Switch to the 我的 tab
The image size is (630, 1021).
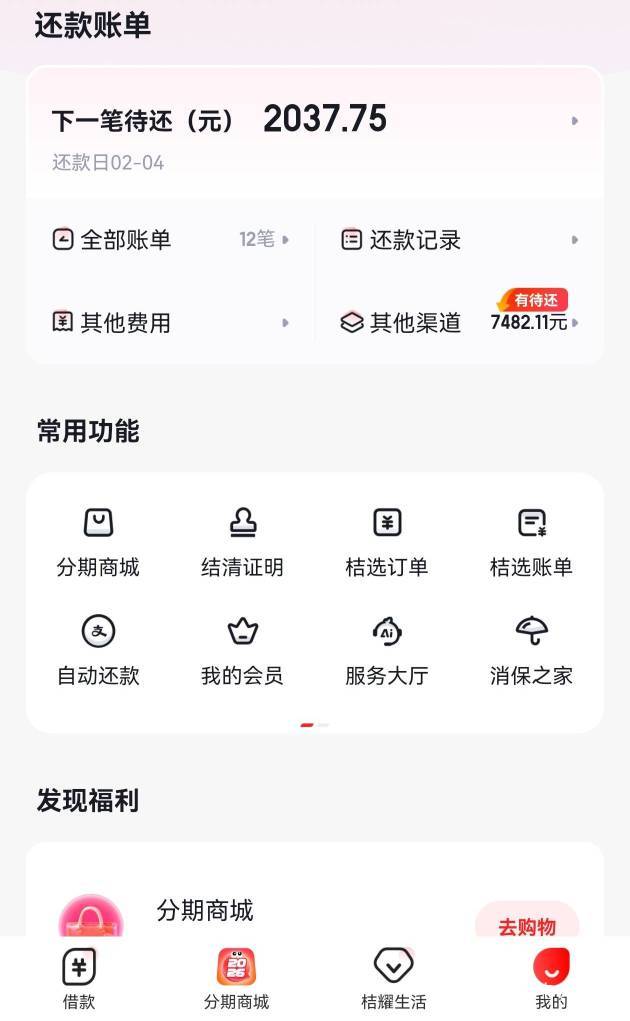click(551, 979)
